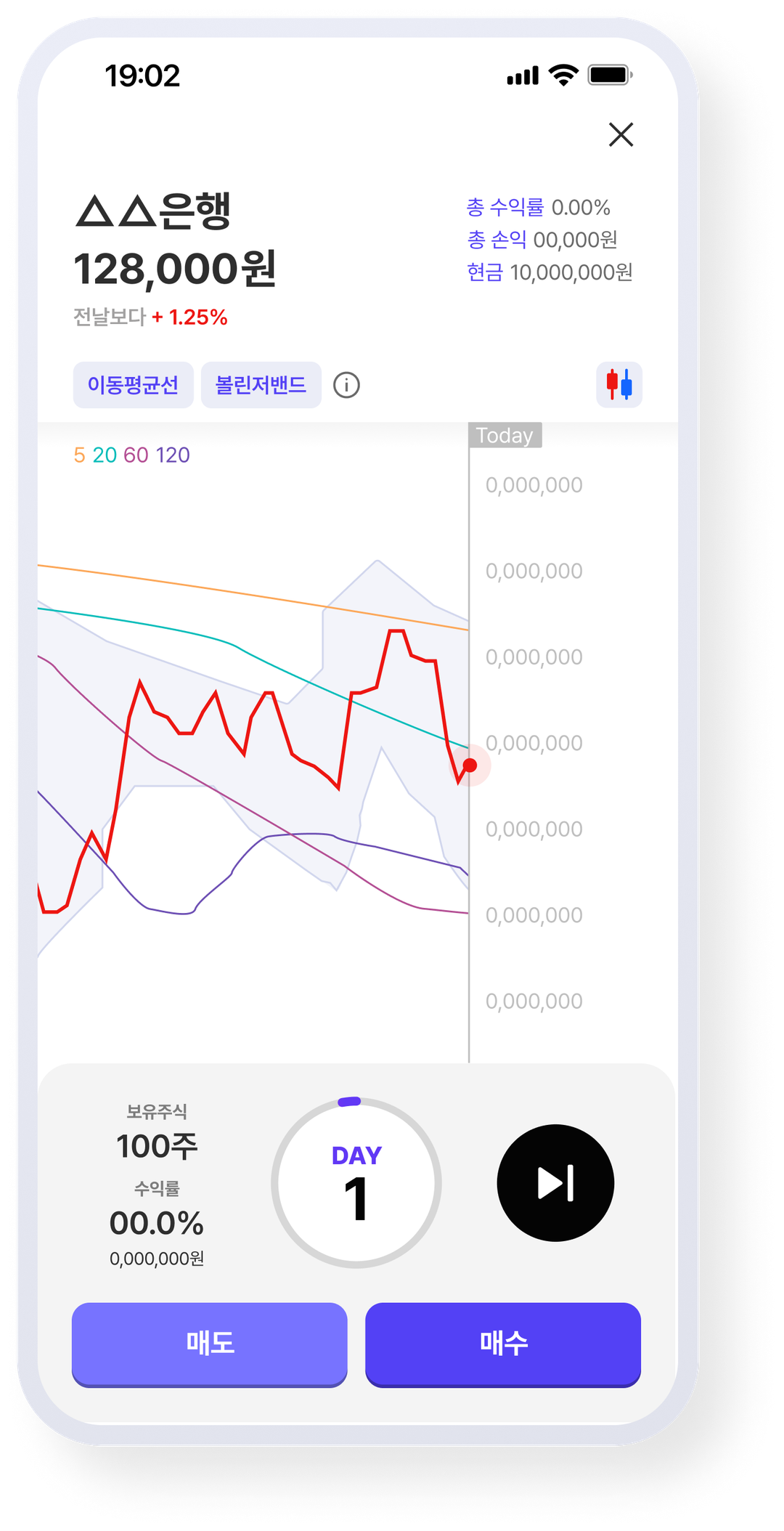Toggle the 이동평균선 moving average chip
This screenshot has width=784, height=1531.
tap(133, 385)
